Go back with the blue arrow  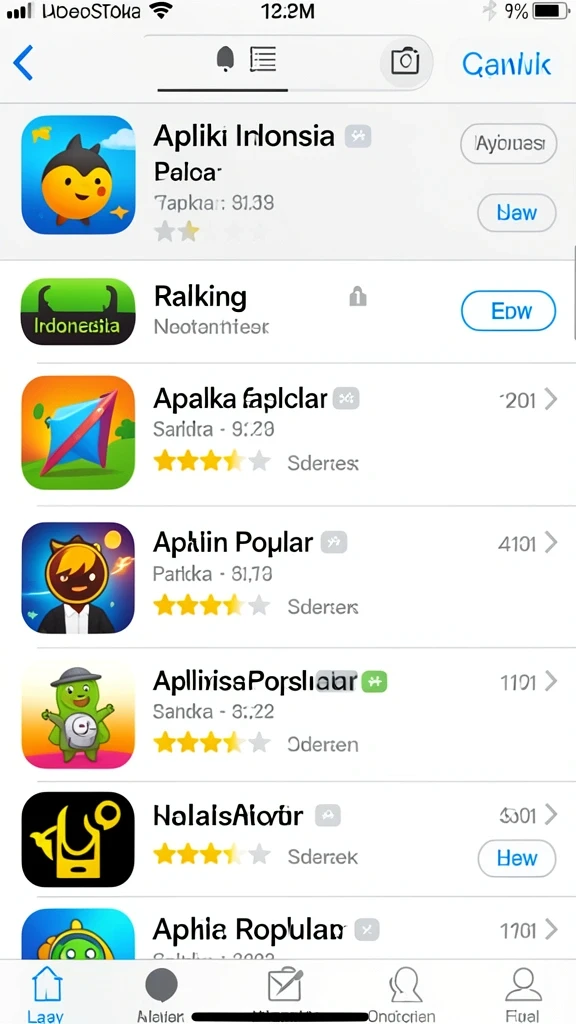coord(23,63)
